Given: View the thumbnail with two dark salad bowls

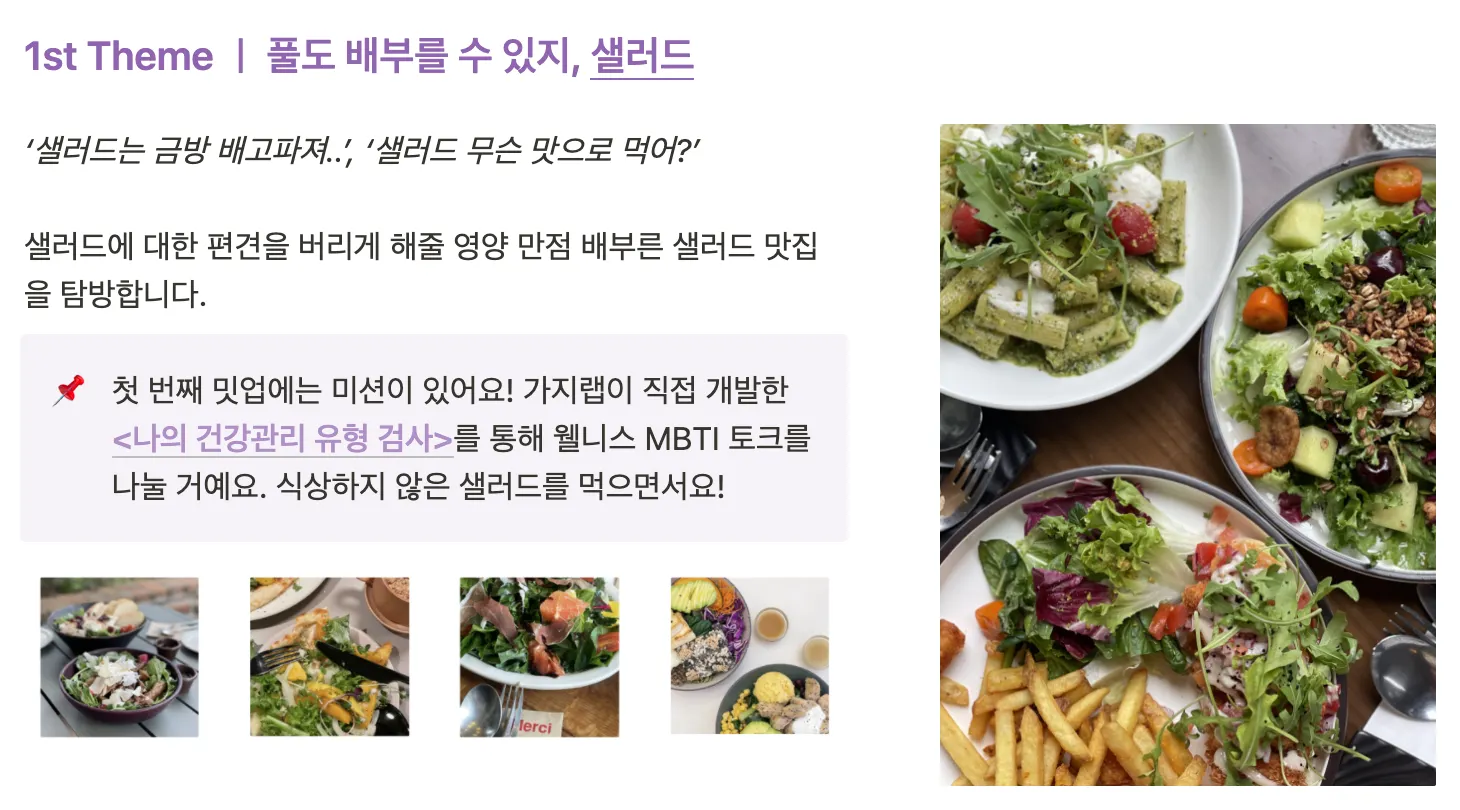Looking at the screenshot, I should coord(119,657).
